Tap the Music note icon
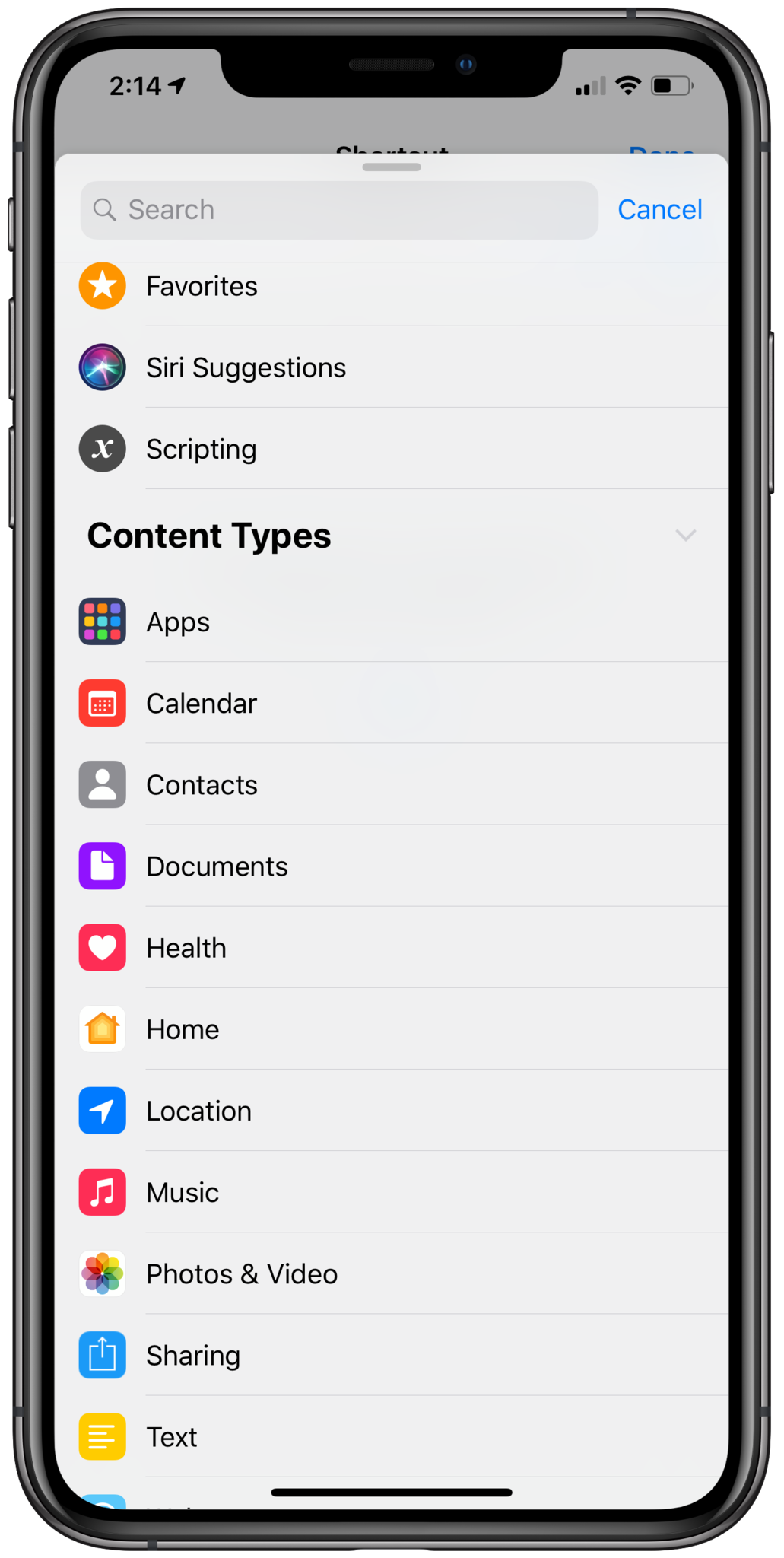Viewport: 784px width, 1558px height. [101, 1192]
